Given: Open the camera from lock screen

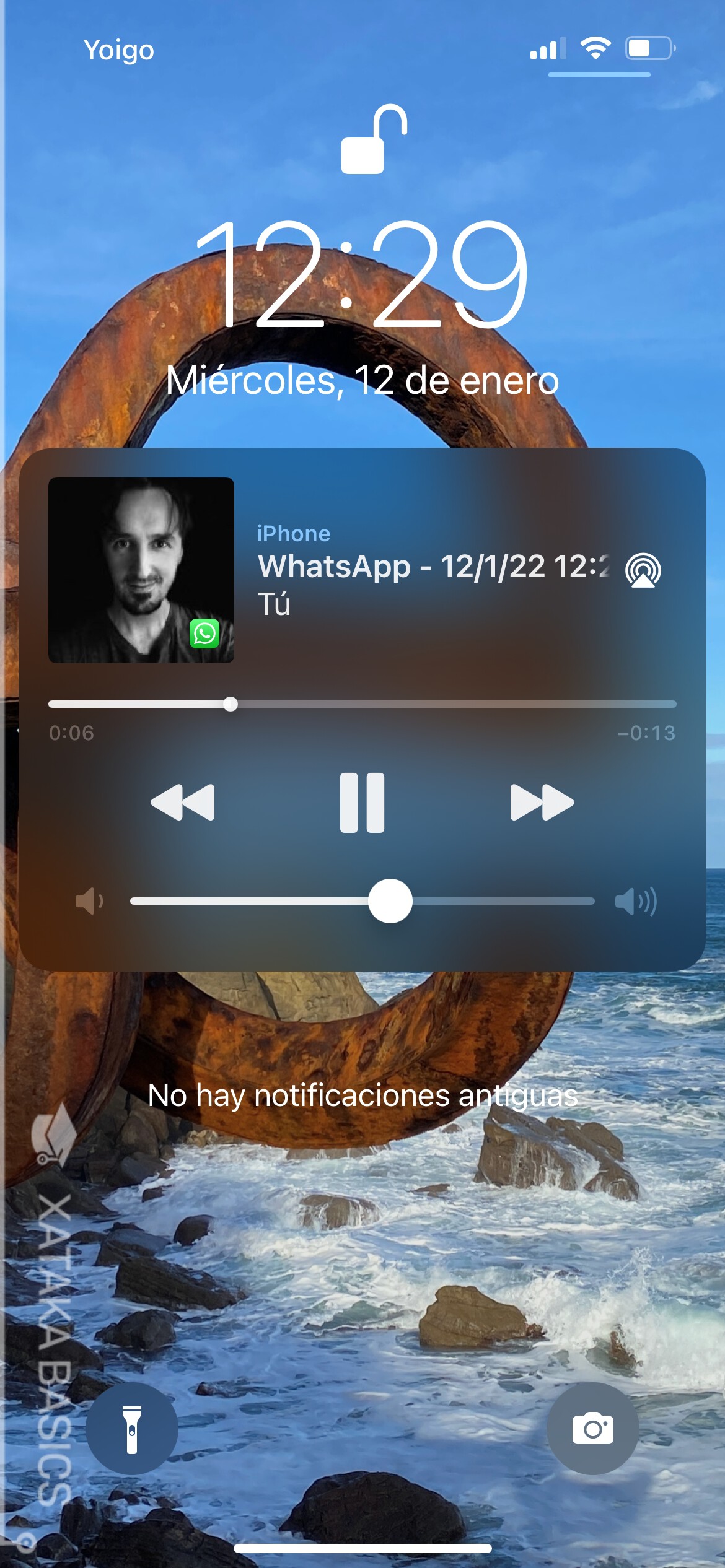Looking at the screenshot, I should click(x=592, y=1429).
